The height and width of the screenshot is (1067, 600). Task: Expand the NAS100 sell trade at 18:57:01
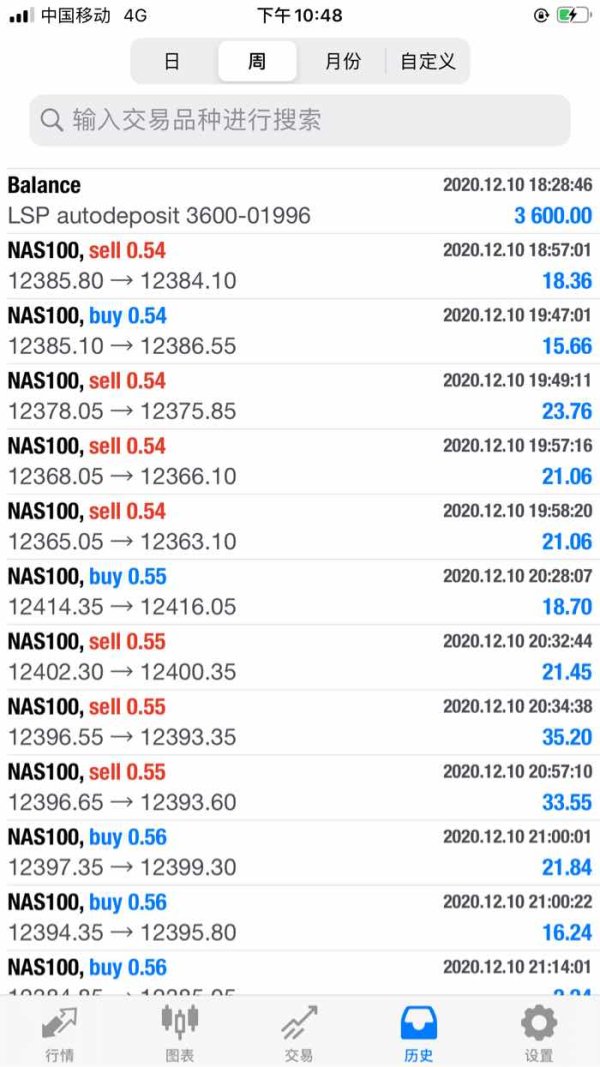[300, 266]
